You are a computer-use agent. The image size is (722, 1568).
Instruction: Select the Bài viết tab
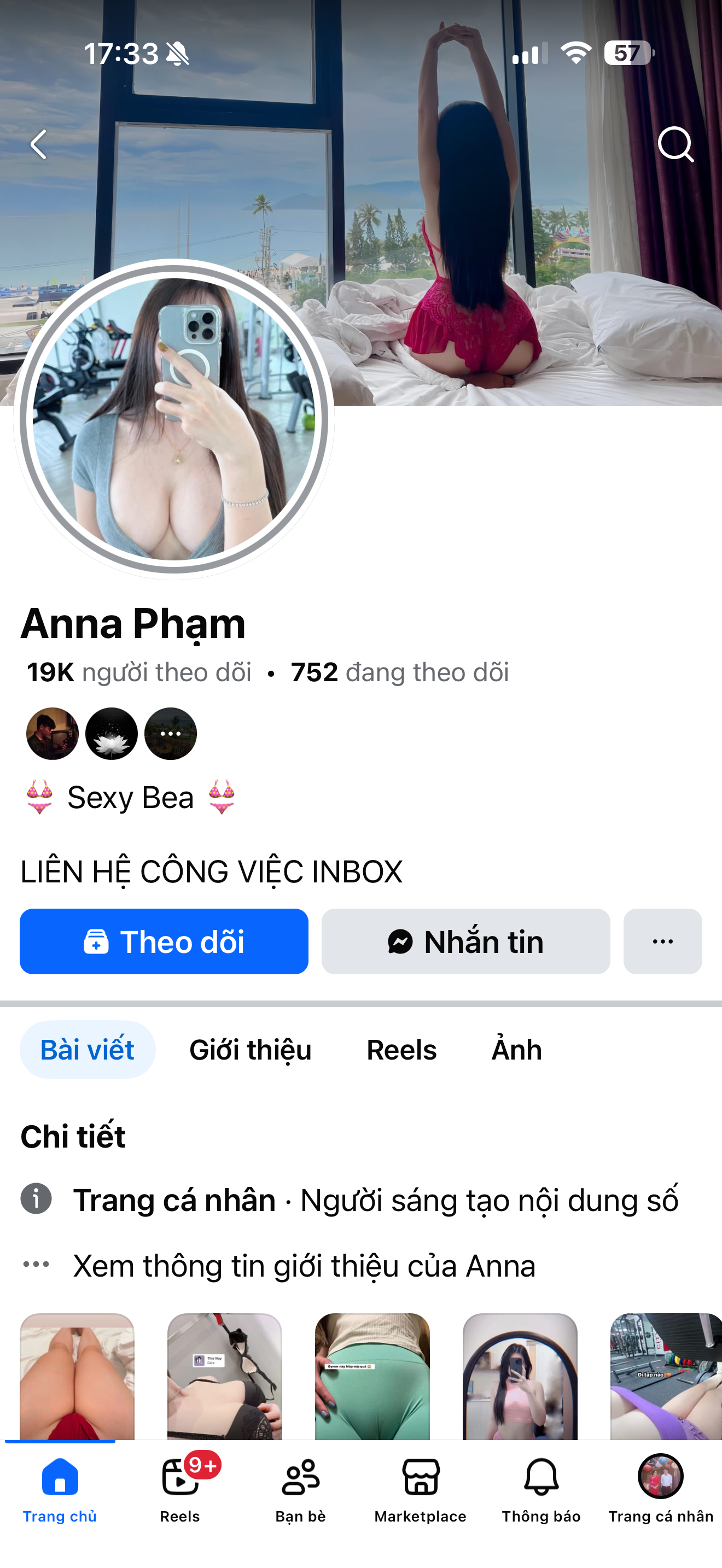pyautogui.click(x=87, y=1050)
